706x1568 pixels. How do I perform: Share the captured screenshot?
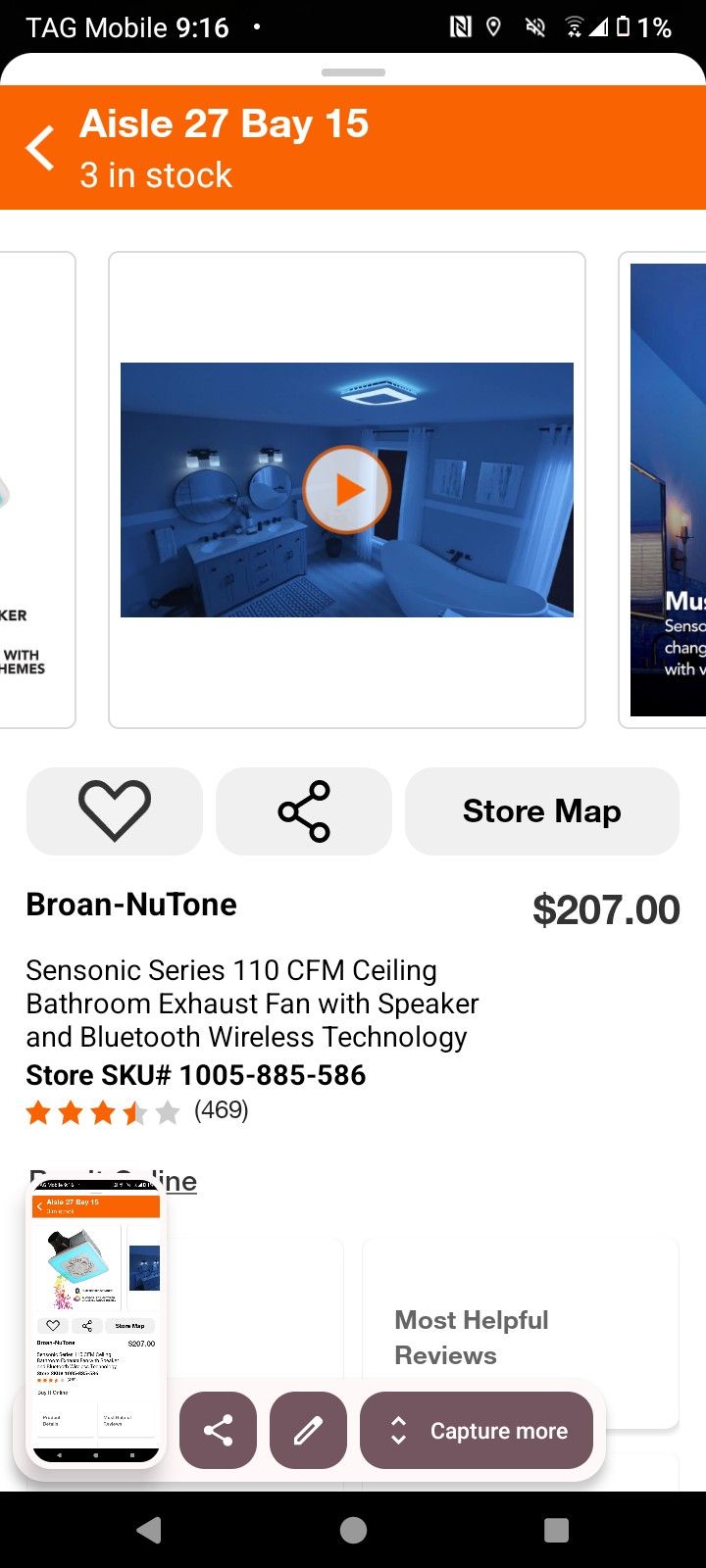219,1431
